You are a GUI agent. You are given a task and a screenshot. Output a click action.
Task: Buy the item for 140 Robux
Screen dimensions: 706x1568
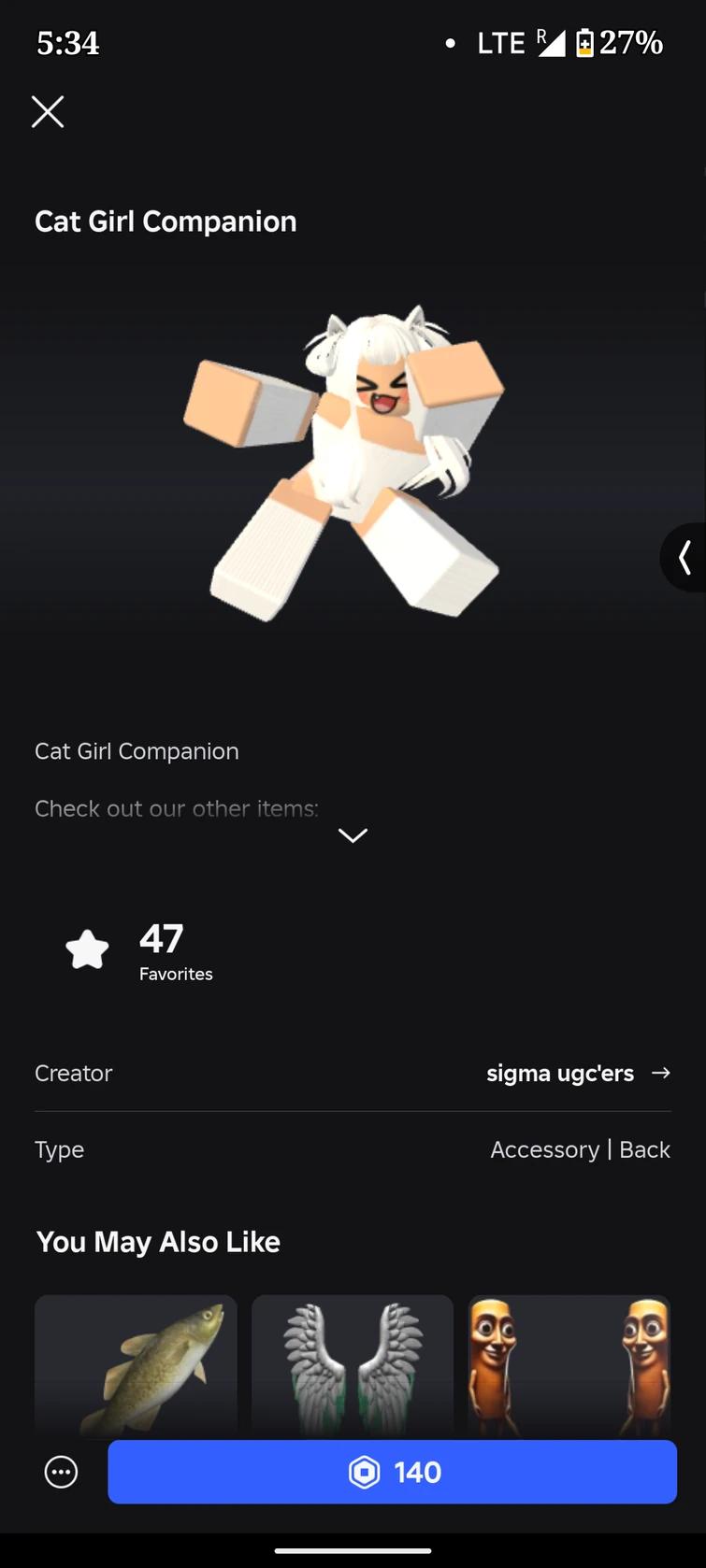pos(392,1472)
